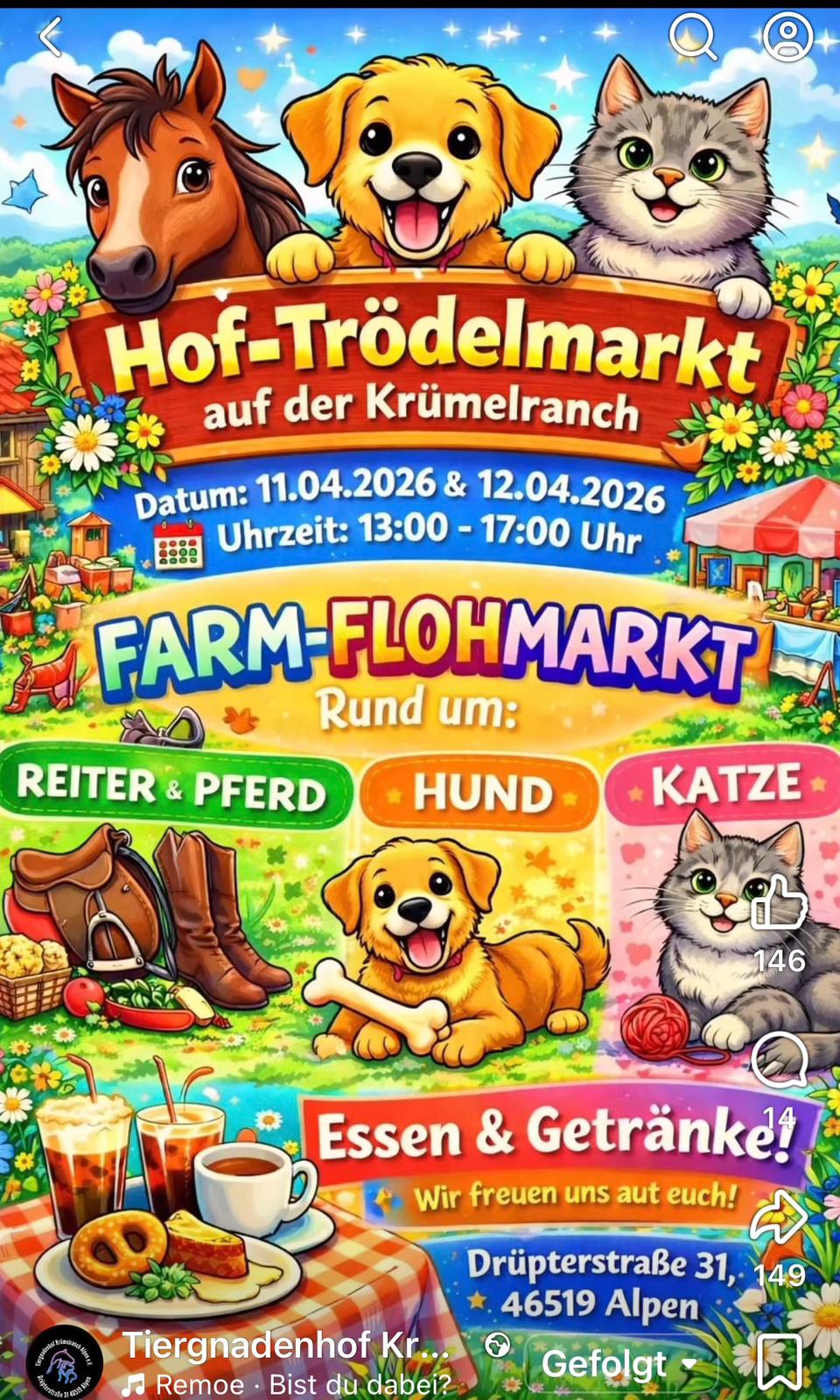Go back using the top-left arrow
Image resolution: width=840 pixels, height=1400 pixels.
point(51,38)
